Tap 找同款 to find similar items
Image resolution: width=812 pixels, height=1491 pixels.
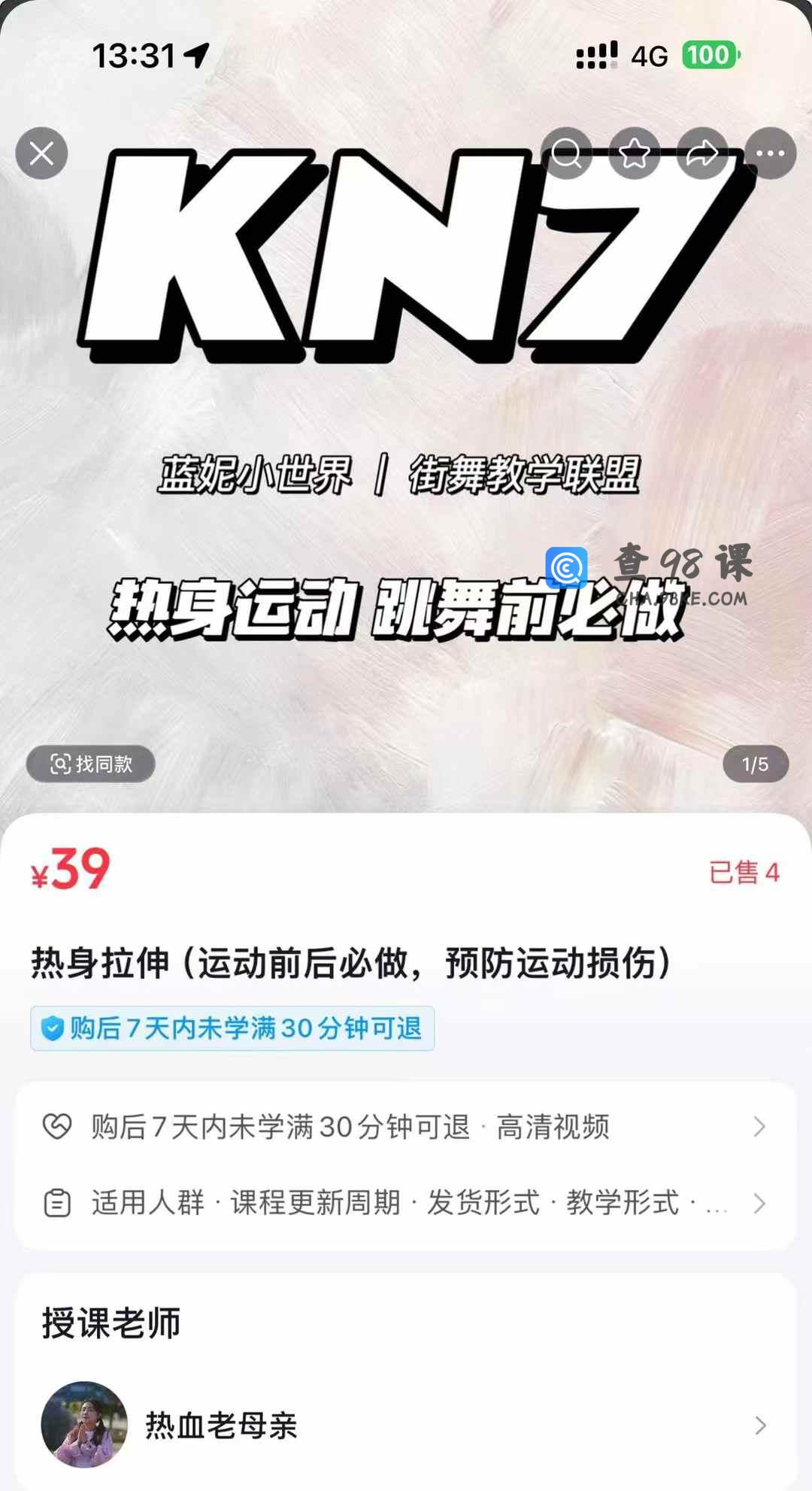click(x=91, y=764)
